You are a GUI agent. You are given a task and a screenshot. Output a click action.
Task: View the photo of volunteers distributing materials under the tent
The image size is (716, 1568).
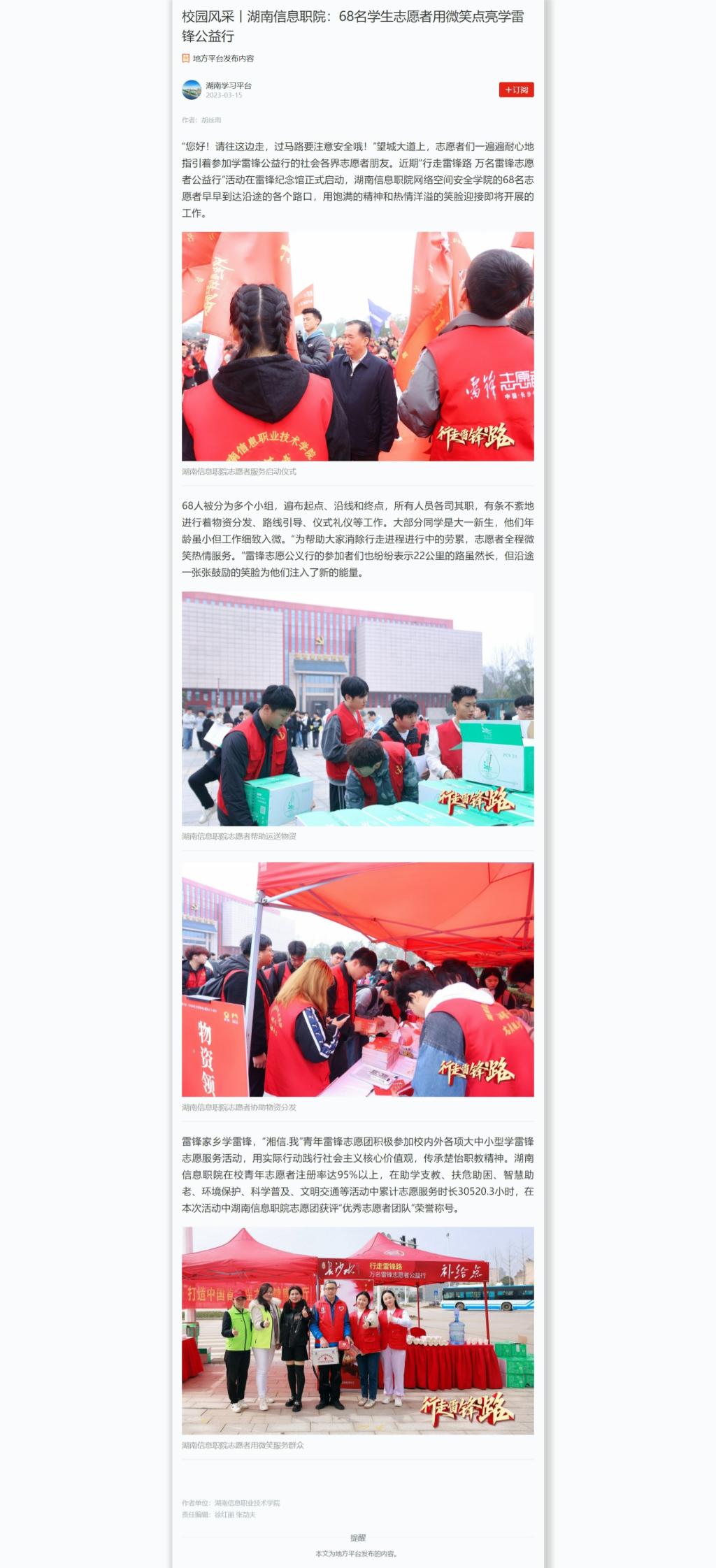coord(357,979)
